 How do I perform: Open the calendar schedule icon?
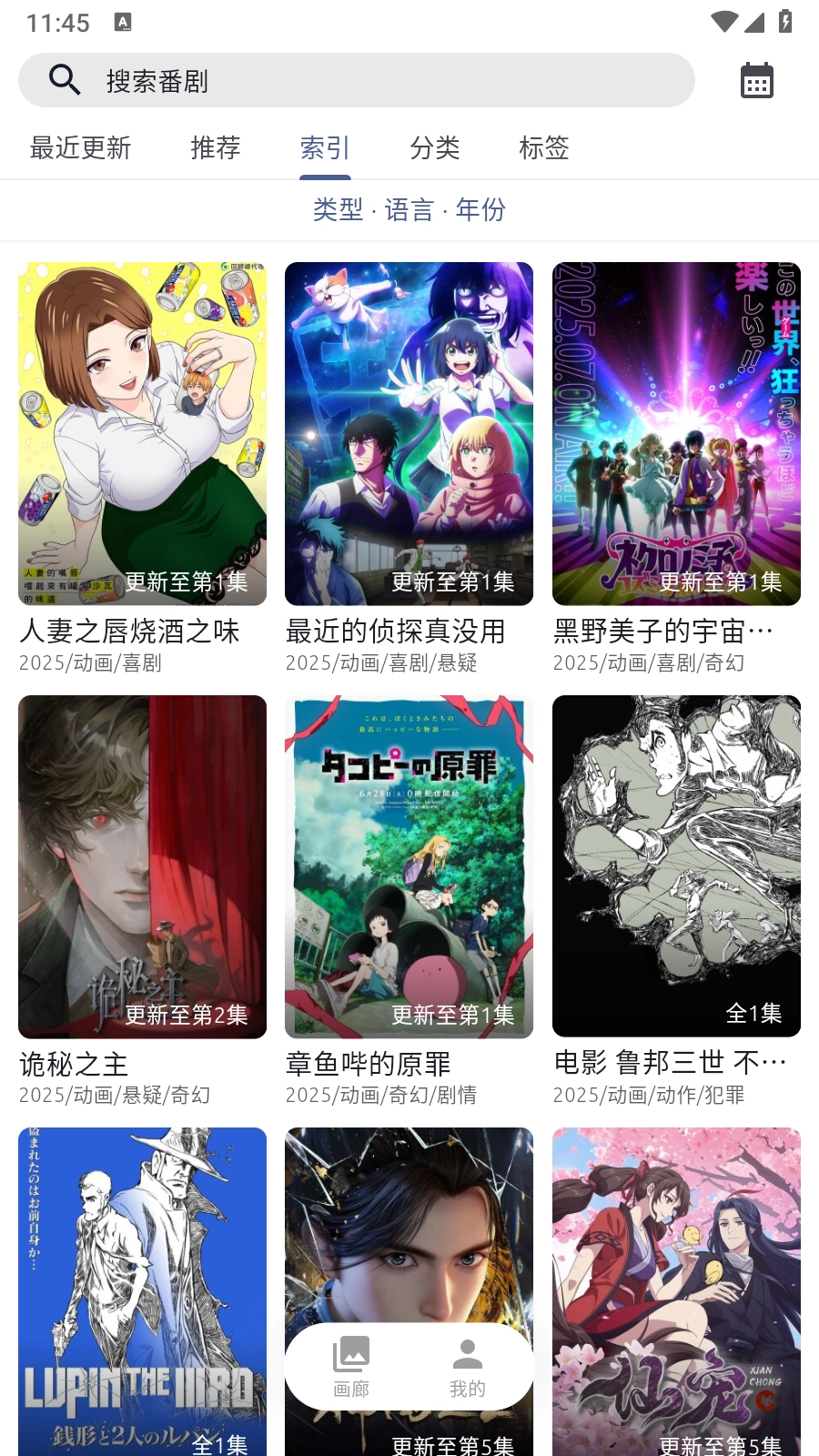[x=756, y=81]
